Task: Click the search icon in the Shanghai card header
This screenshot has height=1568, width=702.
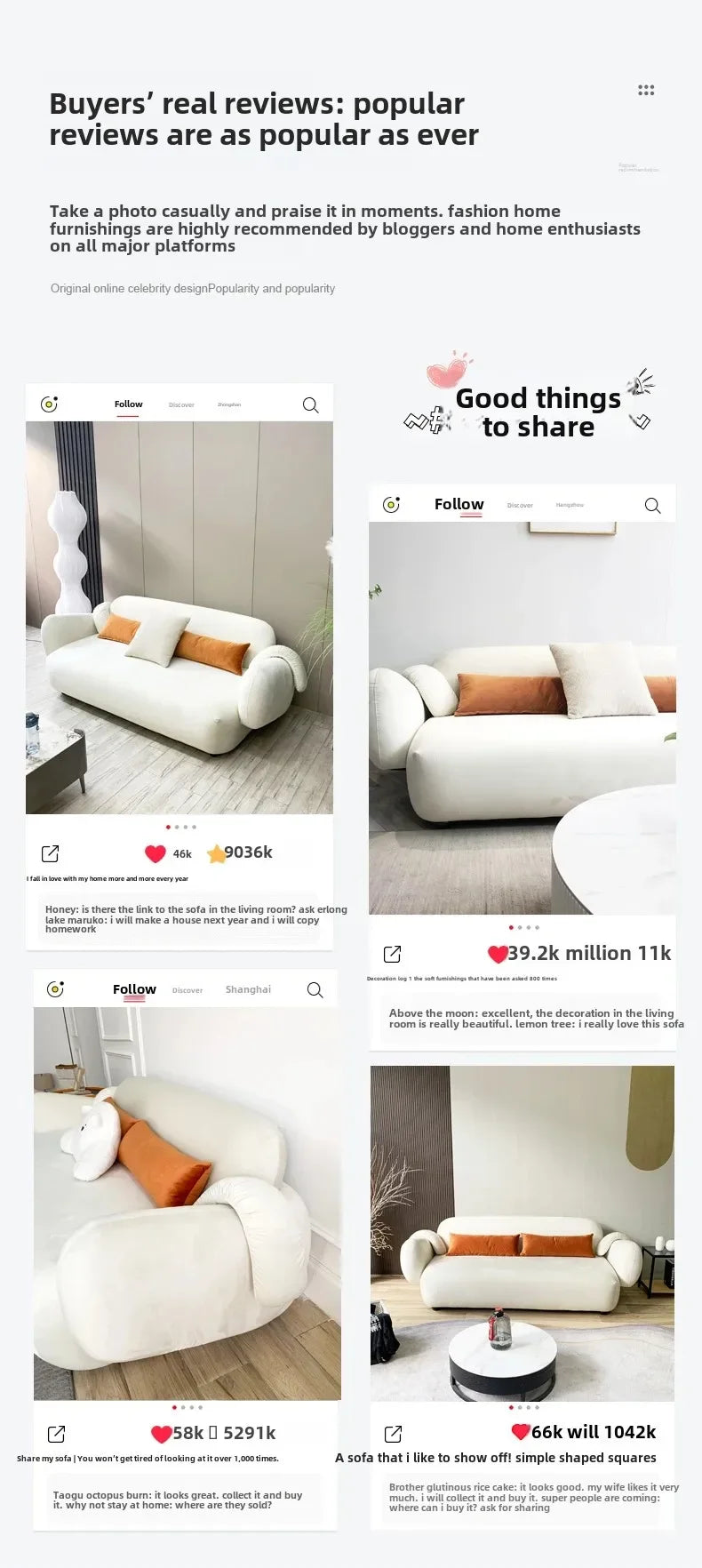Action: coord(315,988)
